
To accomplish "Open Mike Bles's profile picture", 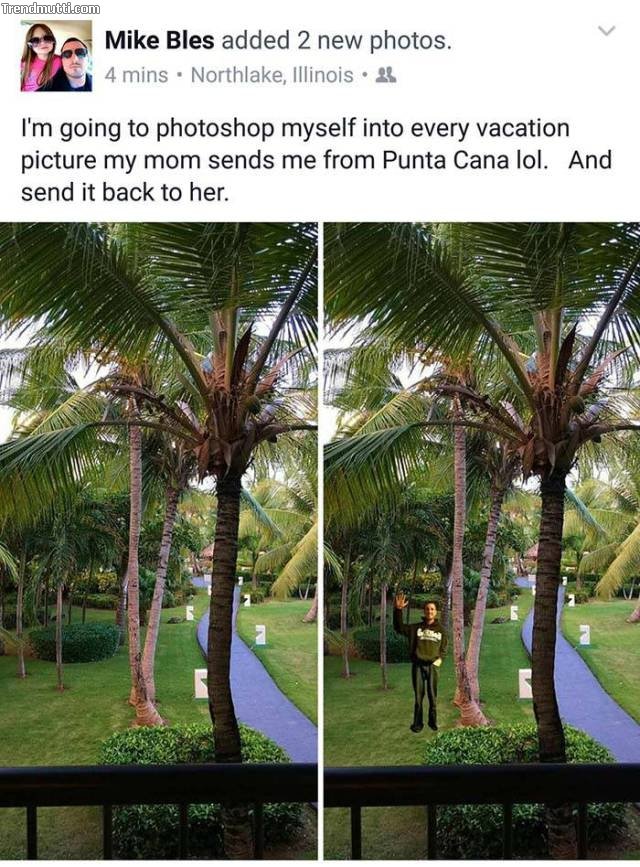I will coord(56,56).
